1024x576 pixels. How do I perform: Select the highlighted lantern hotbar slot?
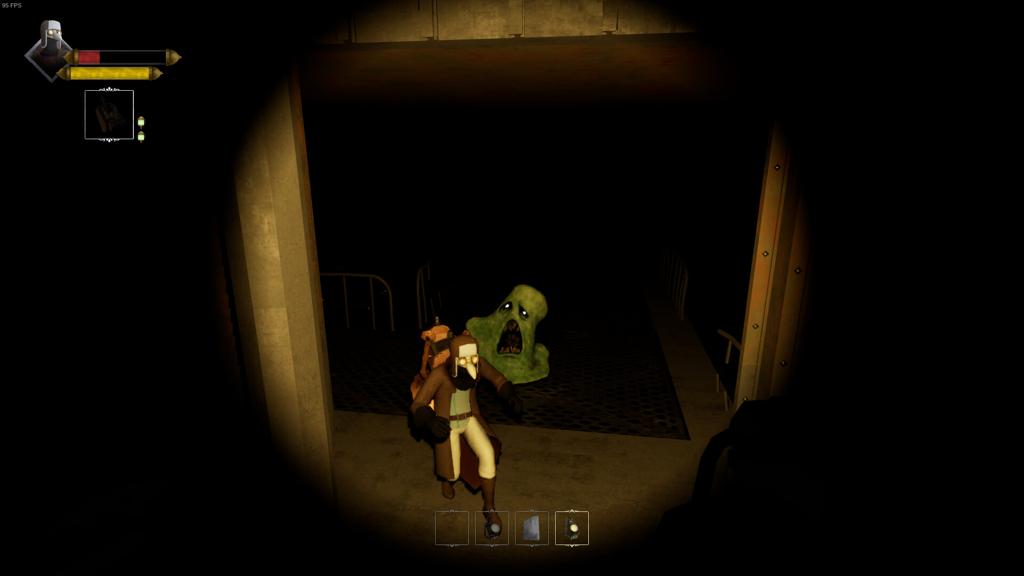coord(572,528)
